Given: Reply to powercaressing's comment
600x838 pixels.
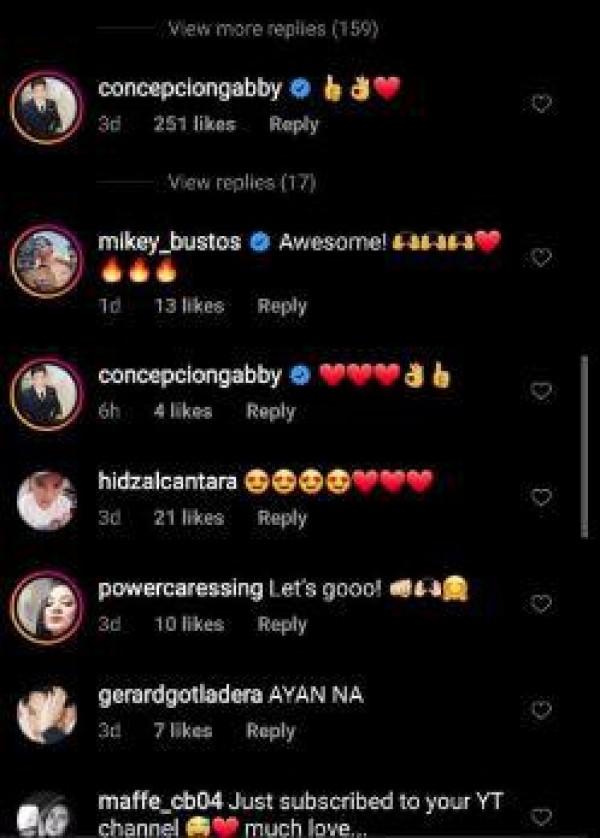Looking at the screenshot, I should (282, 624).
